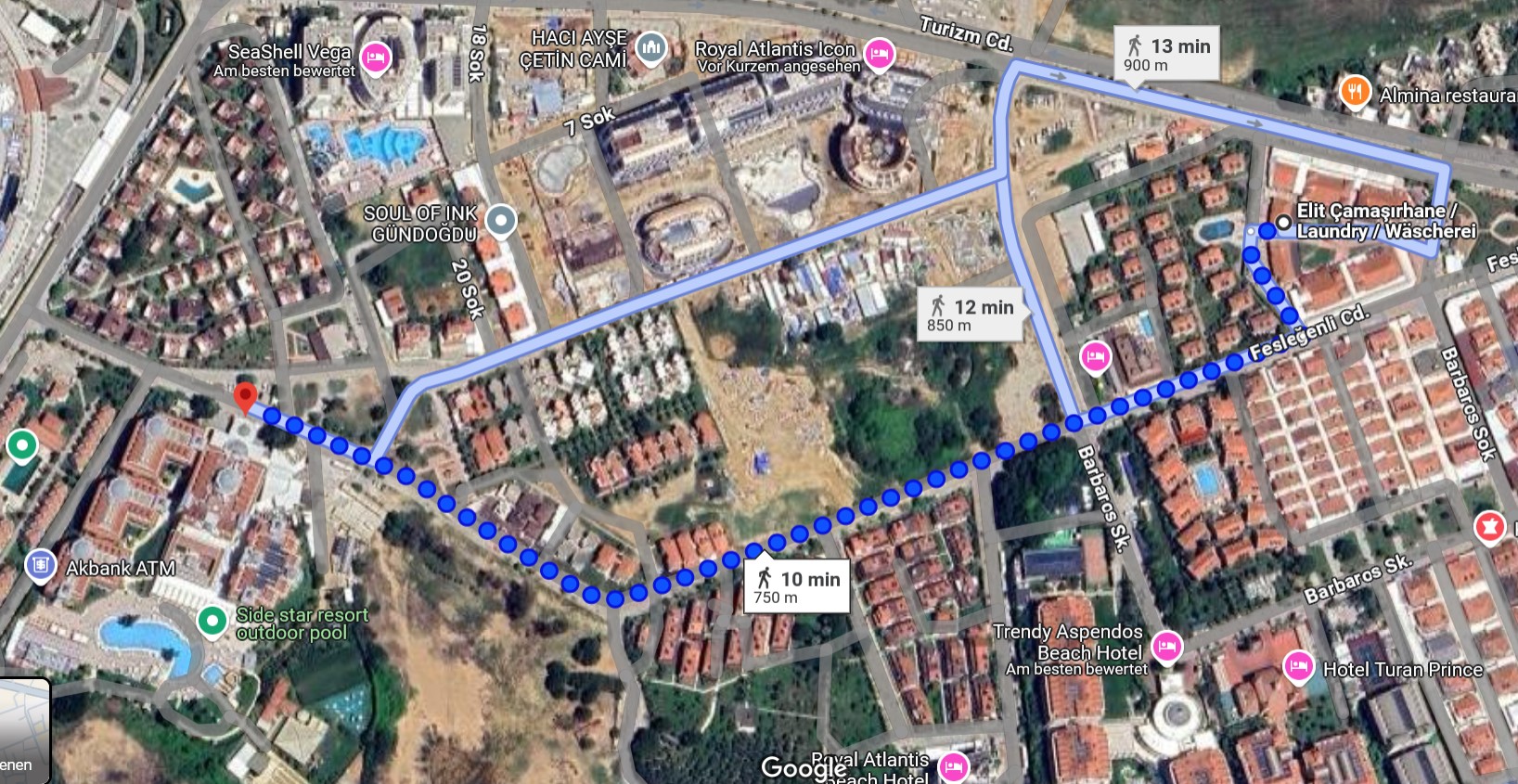Open Trendy Aspendos Beach Hotel pin
The image size is (1518, 784).
(1166, 645)
